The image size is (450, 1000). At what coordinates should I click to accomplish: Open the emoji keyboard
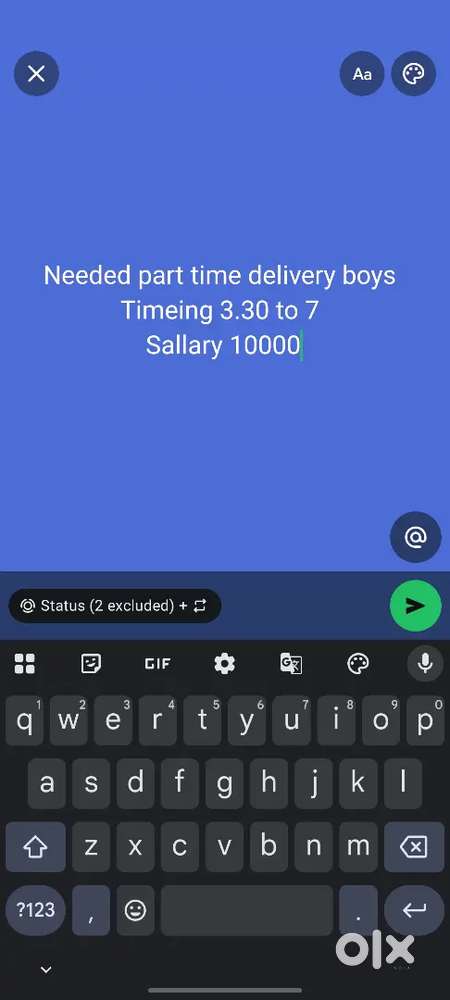pos(135,910)
